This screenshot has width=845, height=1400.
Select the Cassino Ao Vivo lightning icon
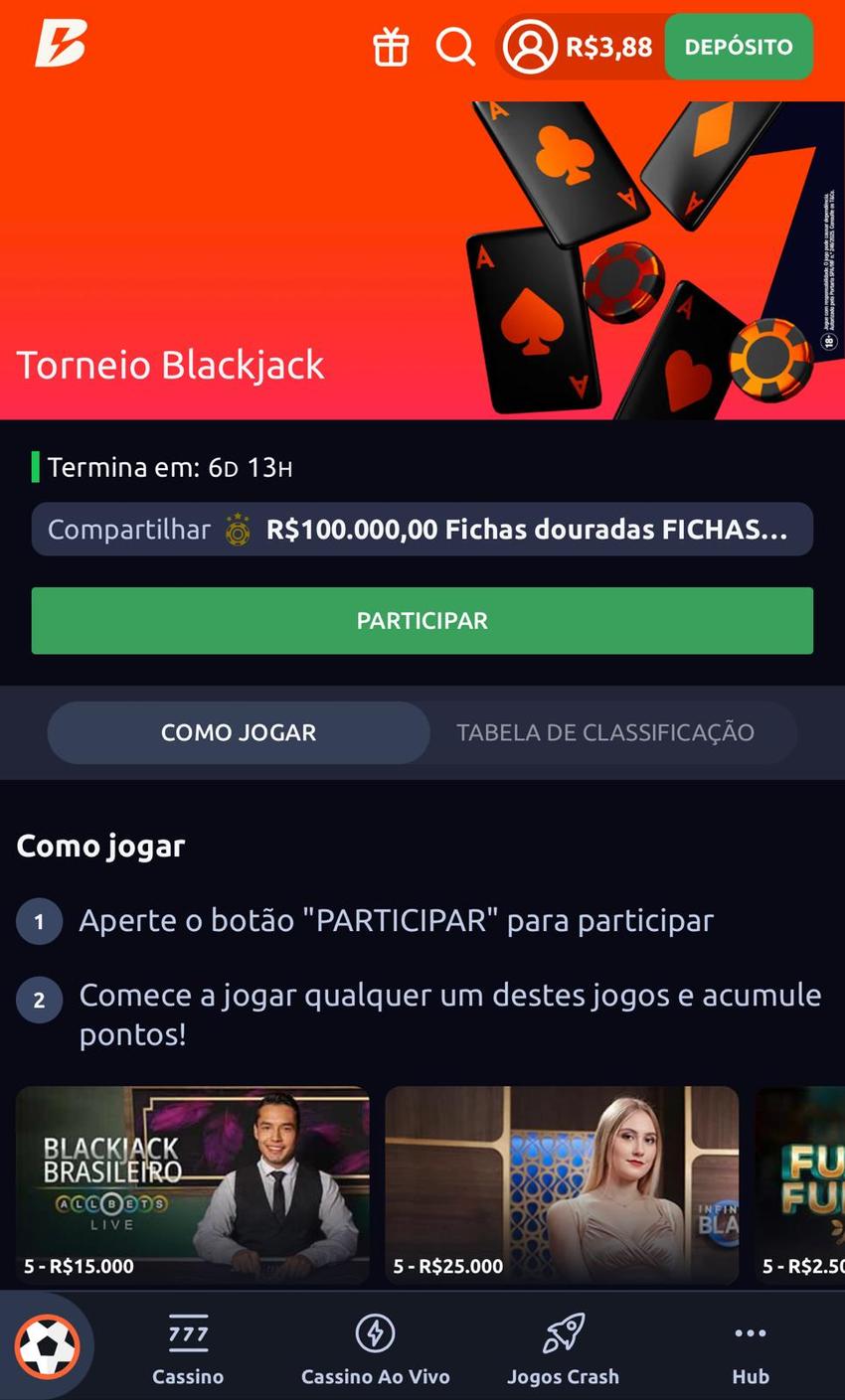pos(375,1332)
